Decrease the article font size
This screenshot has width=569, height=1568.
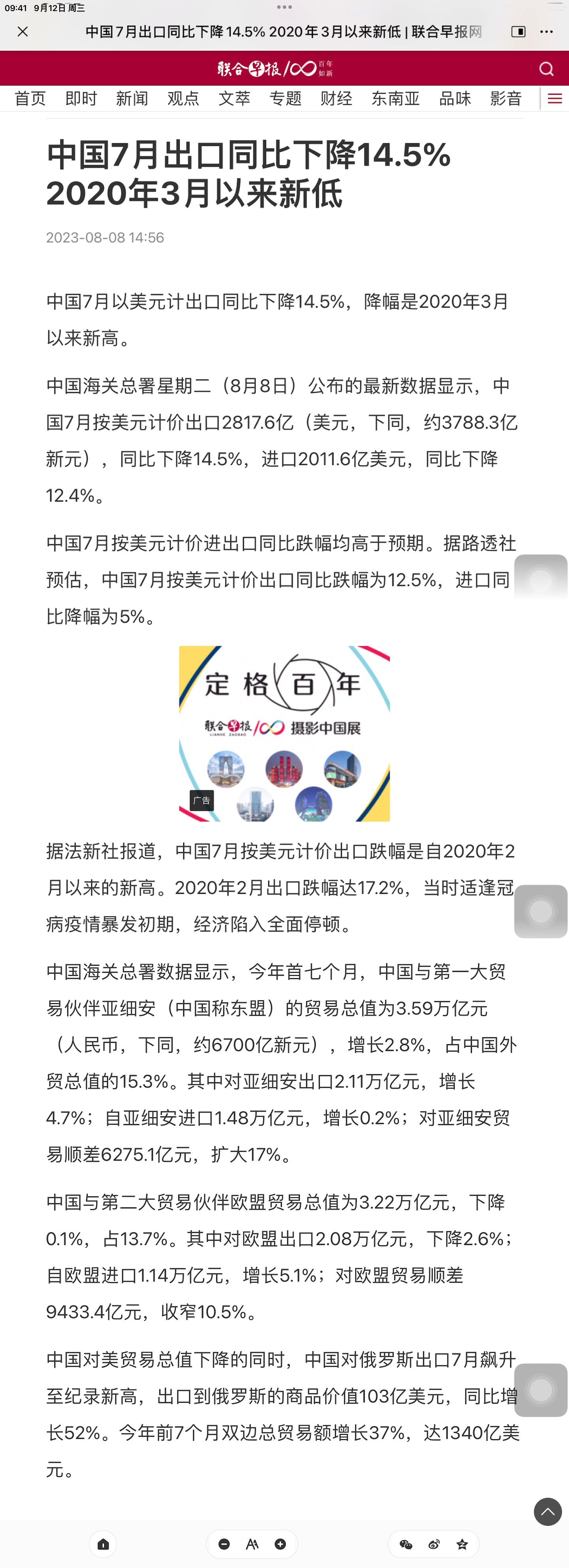(224, 1544)
